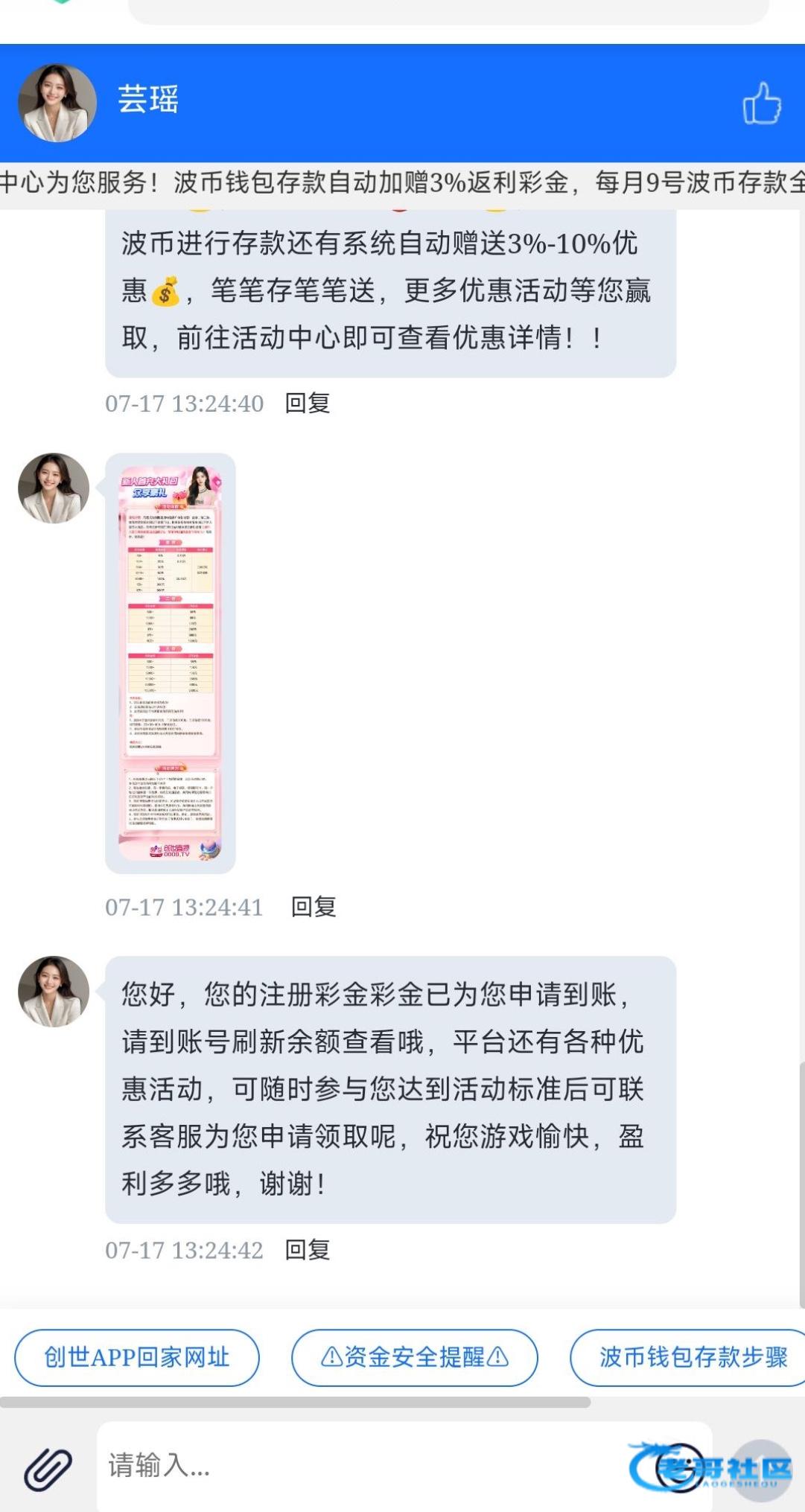Focus the 请输入 message field
The image size is (805, 1512).
click(357, 1467)
